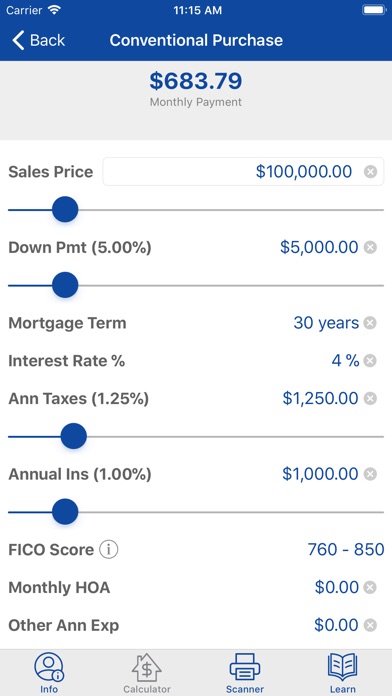Select the FICO range 760 - 850
This screenshot has width=392, height=696.
pyautogui.click(x=346, y=550)
